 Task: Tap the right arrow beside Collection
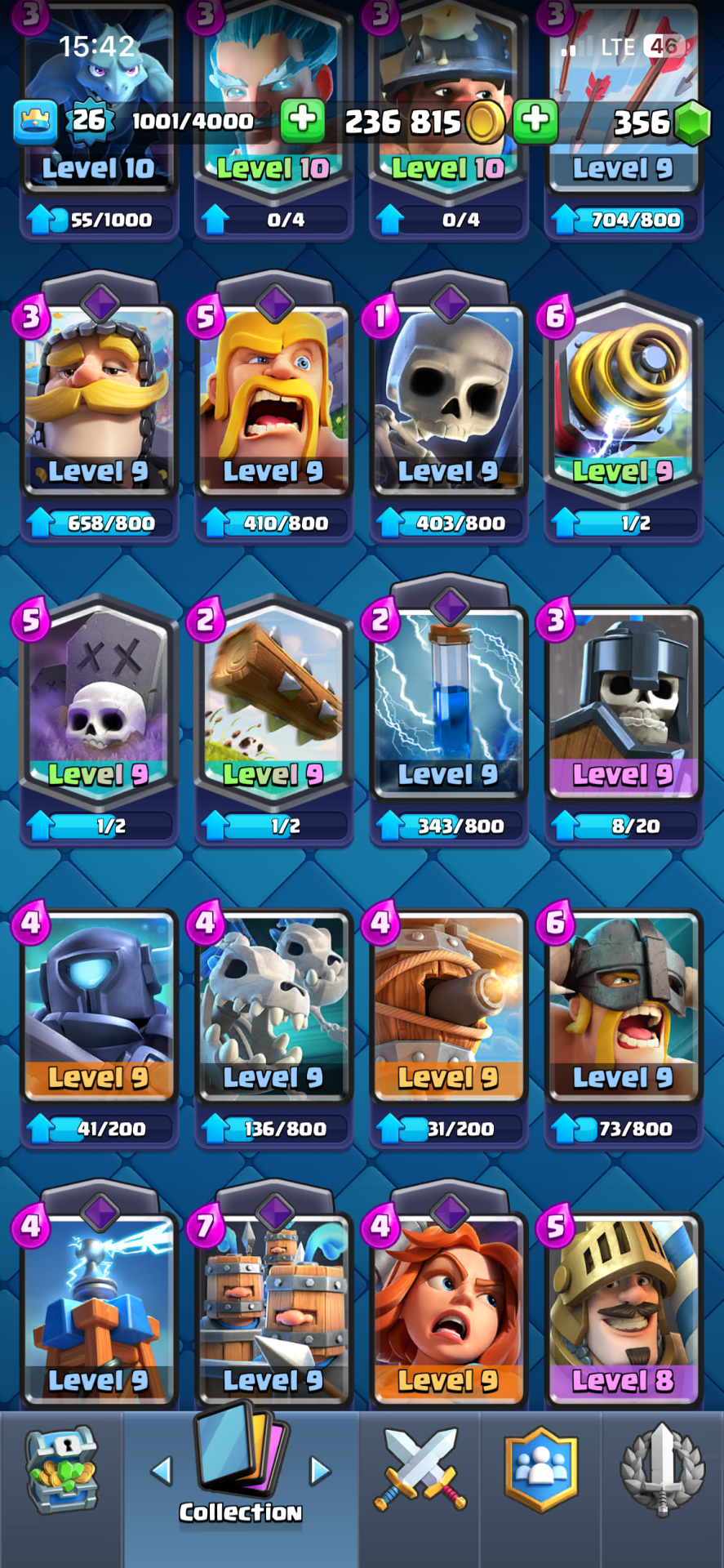click(320, 1471)
